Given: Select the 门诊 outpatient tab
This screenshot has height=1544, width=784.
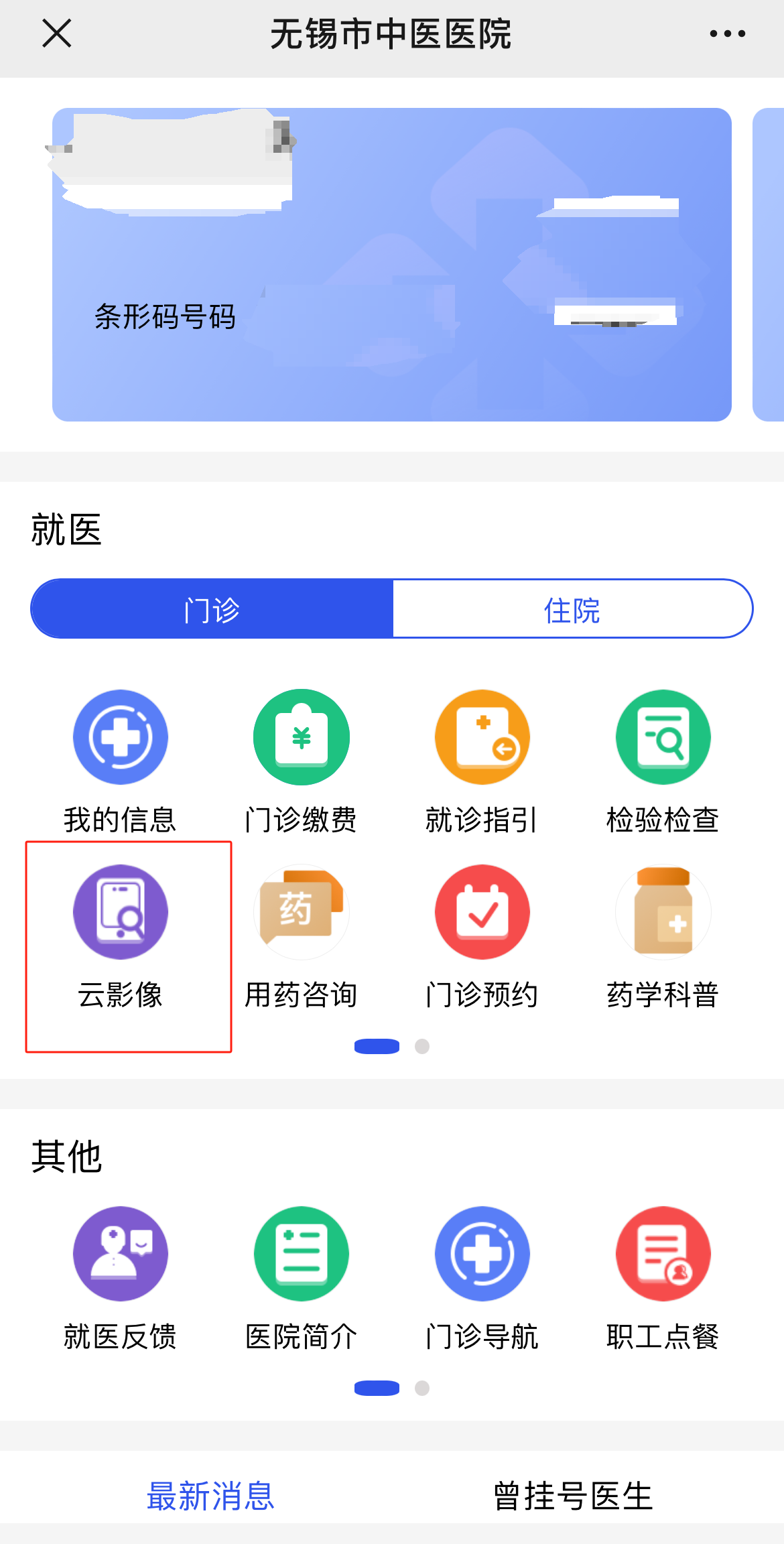Looking at the screenshot, I should [x=212, y=609].
